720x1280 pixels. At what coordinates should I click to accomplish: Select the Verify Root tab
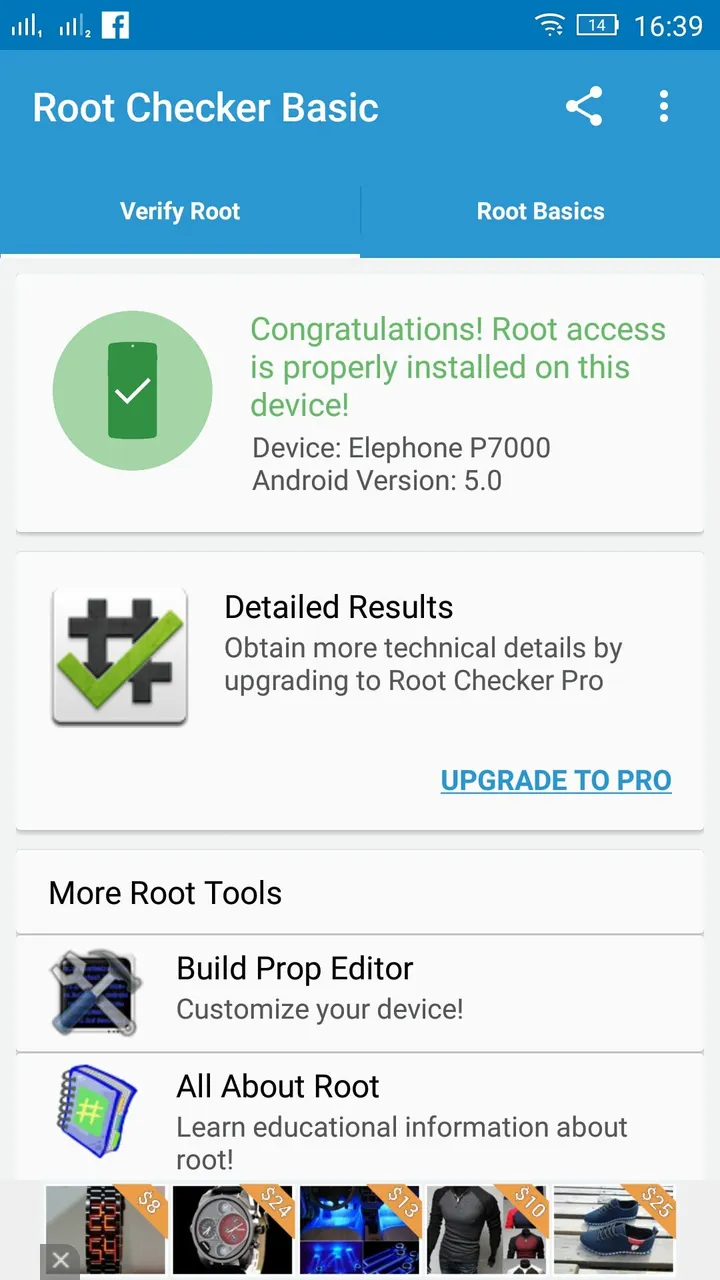(180, 211)
